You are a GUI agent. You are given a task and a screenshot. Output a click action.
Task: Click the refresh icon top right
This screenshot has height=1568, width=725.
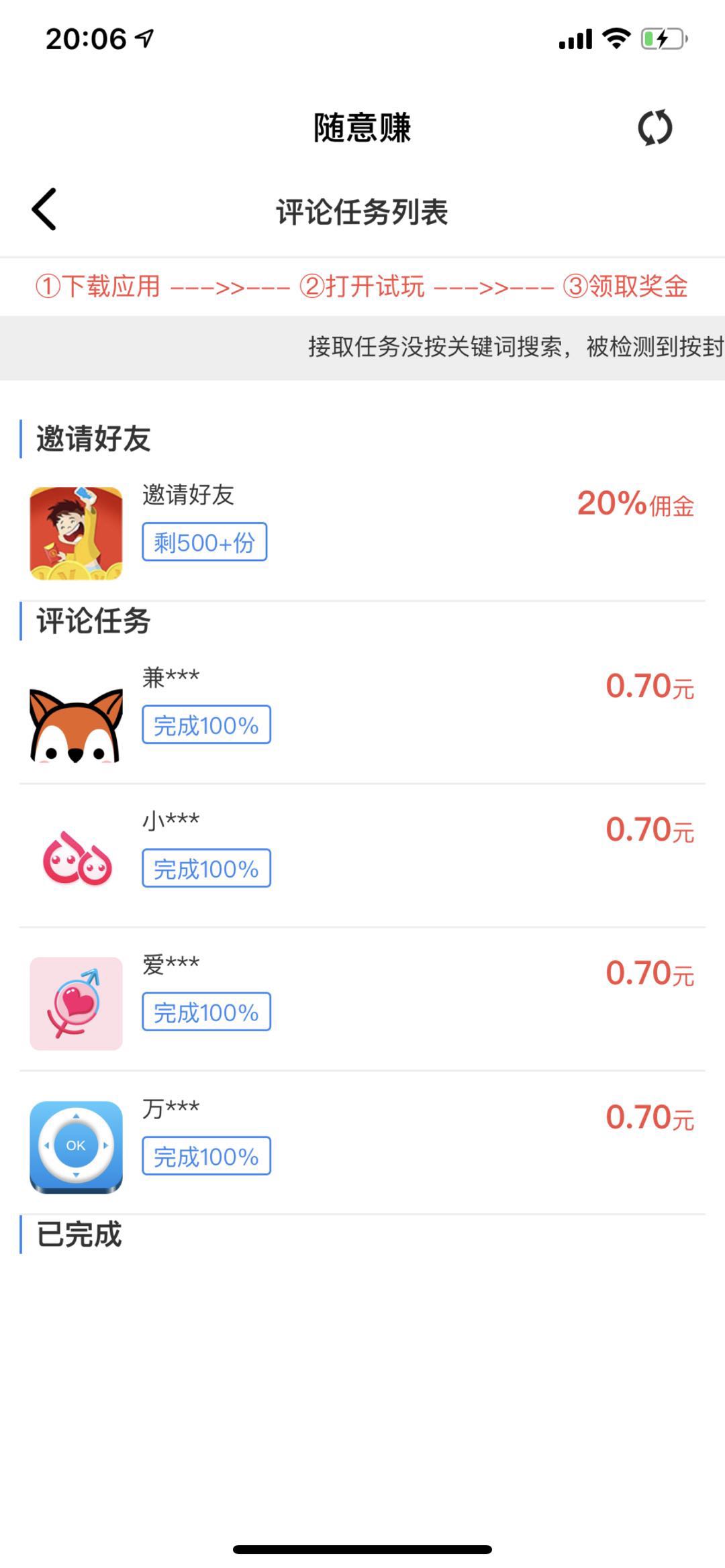click(x=655, y=127)
